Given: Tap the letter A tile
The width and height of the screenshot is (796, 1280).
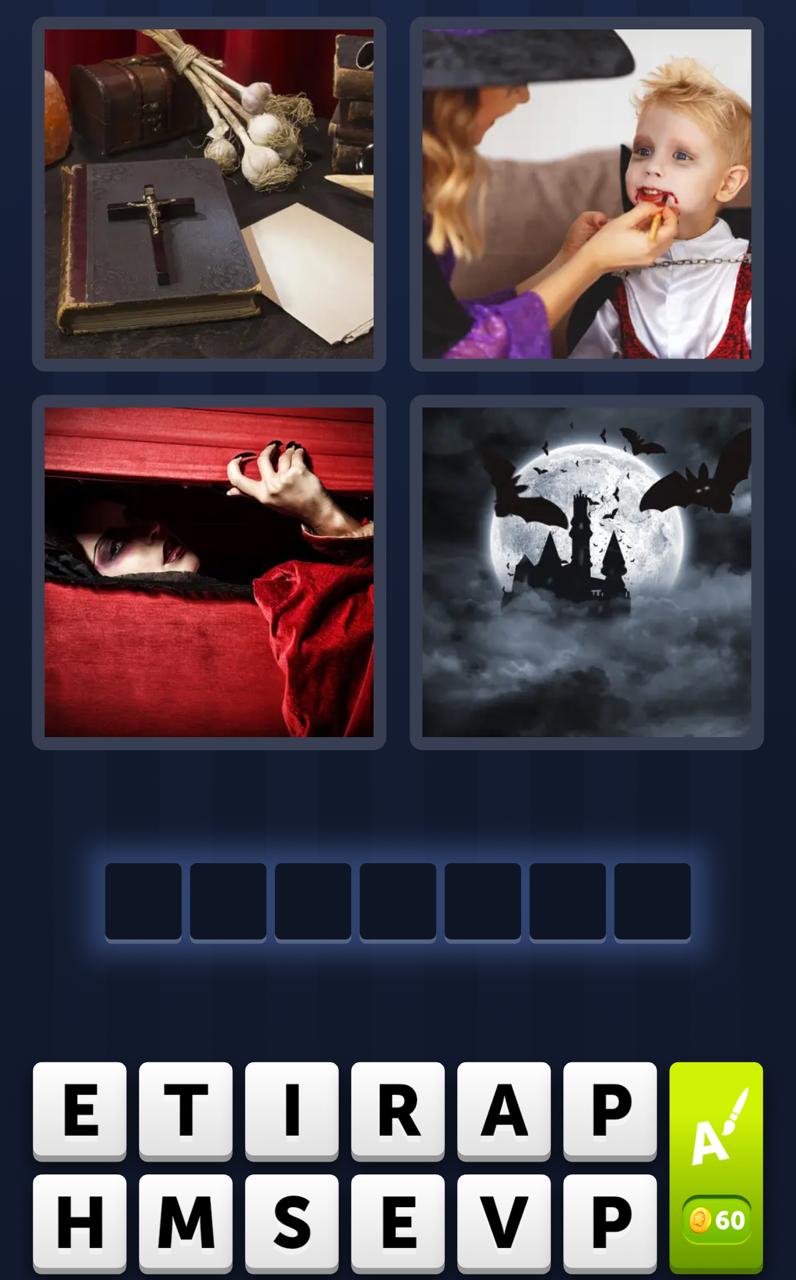Looking at the screenshot, I should [503, 1109].
